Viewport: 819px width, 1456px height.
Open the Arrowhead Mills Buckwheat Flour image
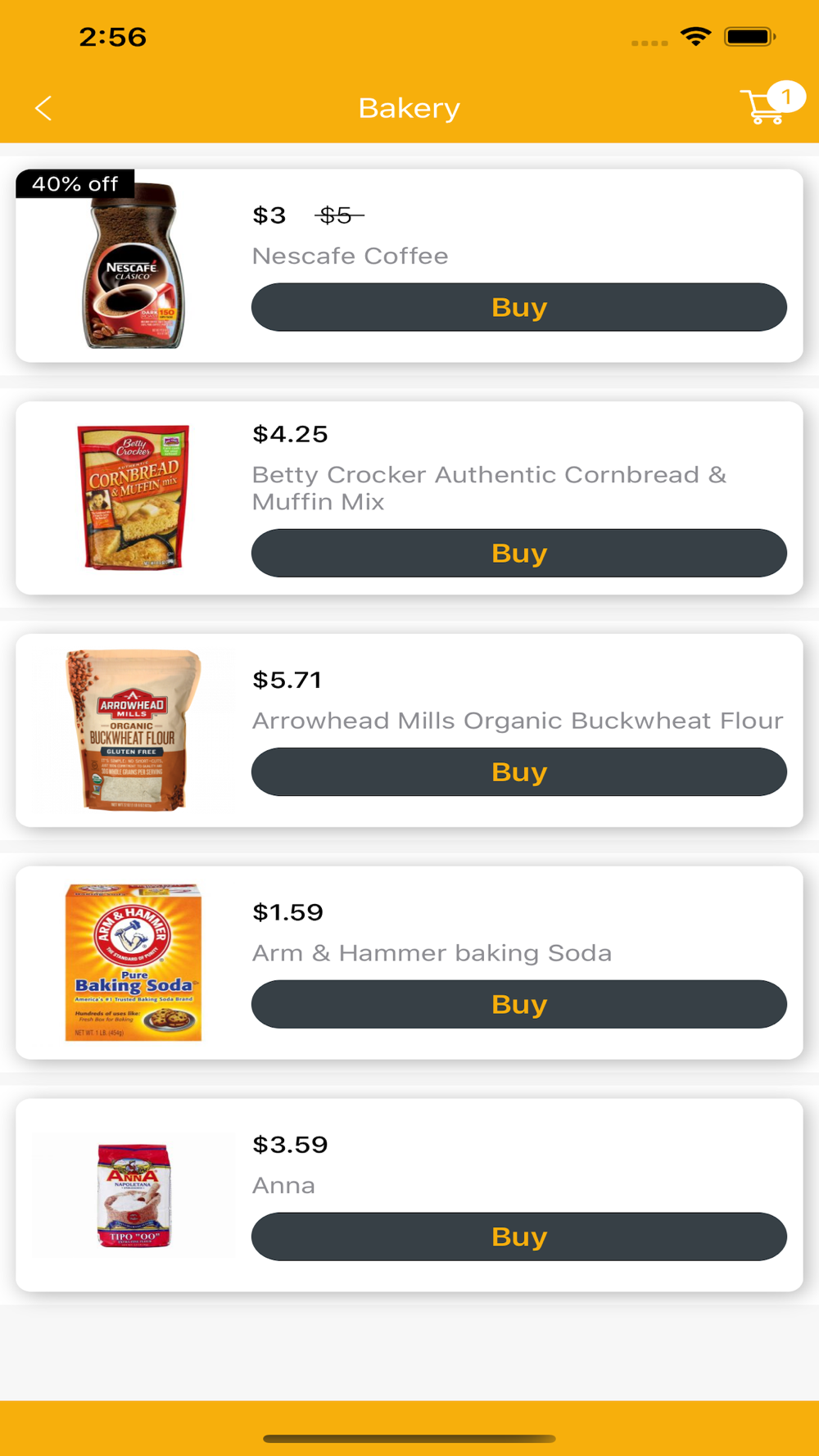coord(133,730)
